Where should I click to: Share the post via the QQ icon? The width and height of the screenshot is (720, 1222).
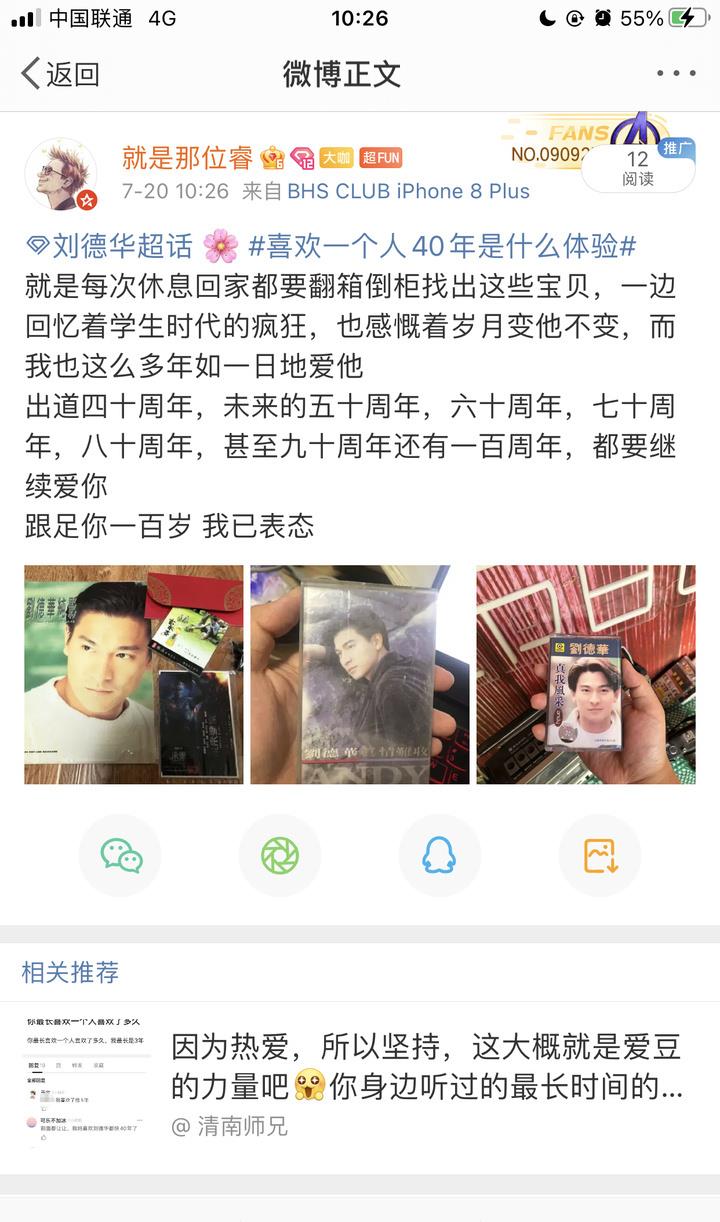[440, 855]
